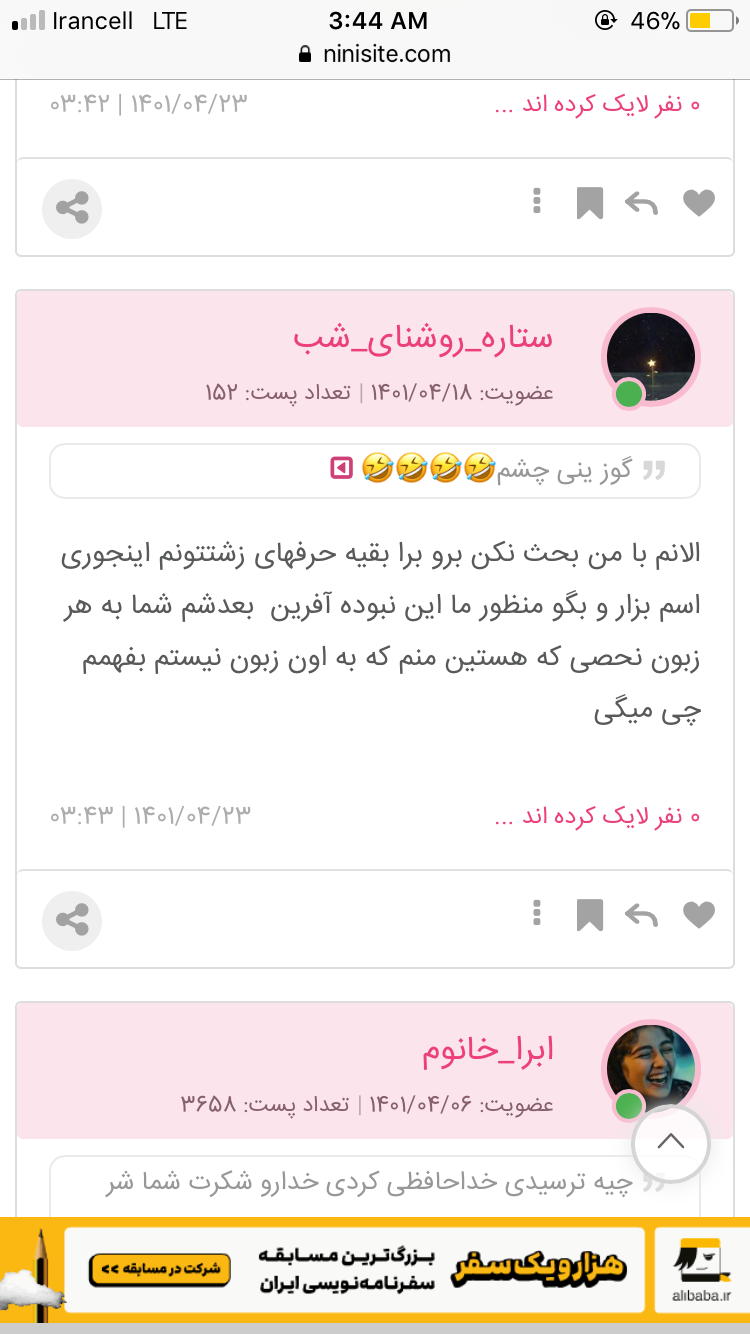The image size is (750, 1334).
Task: Open overflow menu on ستاره_روشنای_شب's post
Action: tap(537, 912)
